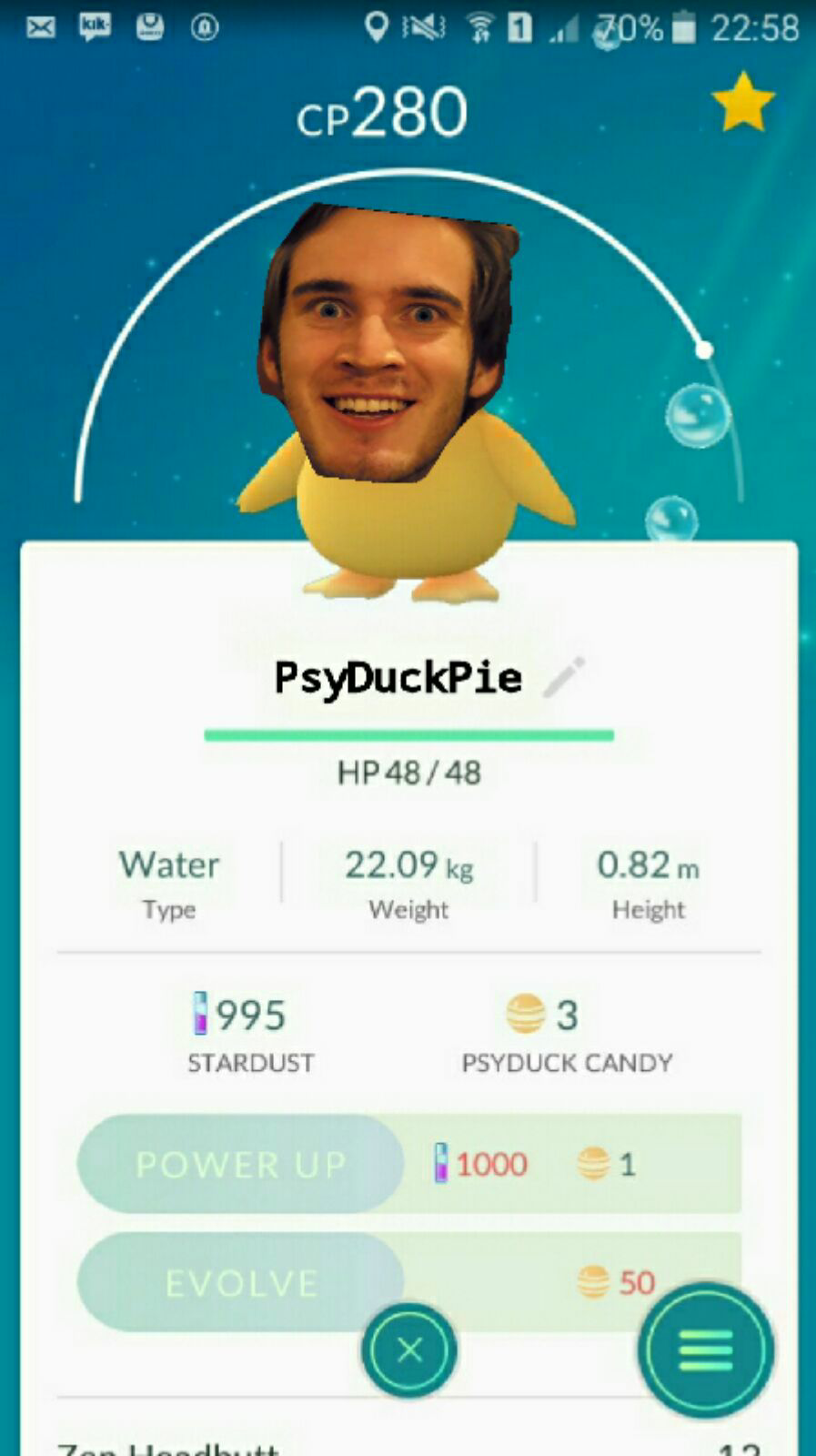Edit the PsyDuckPie nickname with the pencil
This screenshot has height=1456, width=816.
click(x=564, y=677)
